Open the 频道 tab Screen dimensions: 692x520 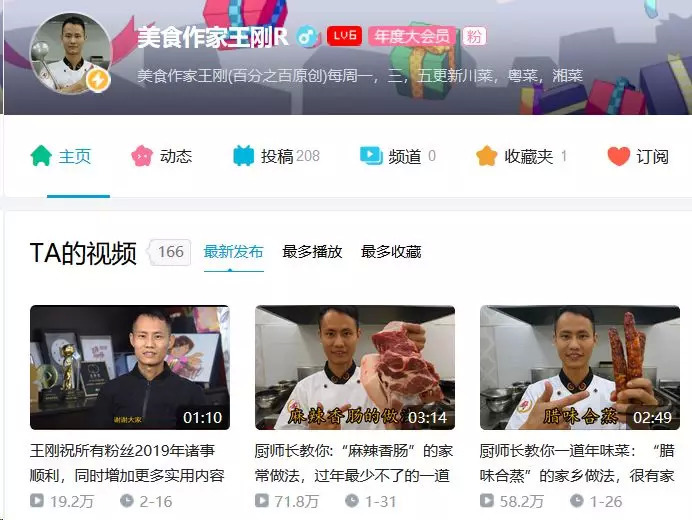(x=397, y=156)
